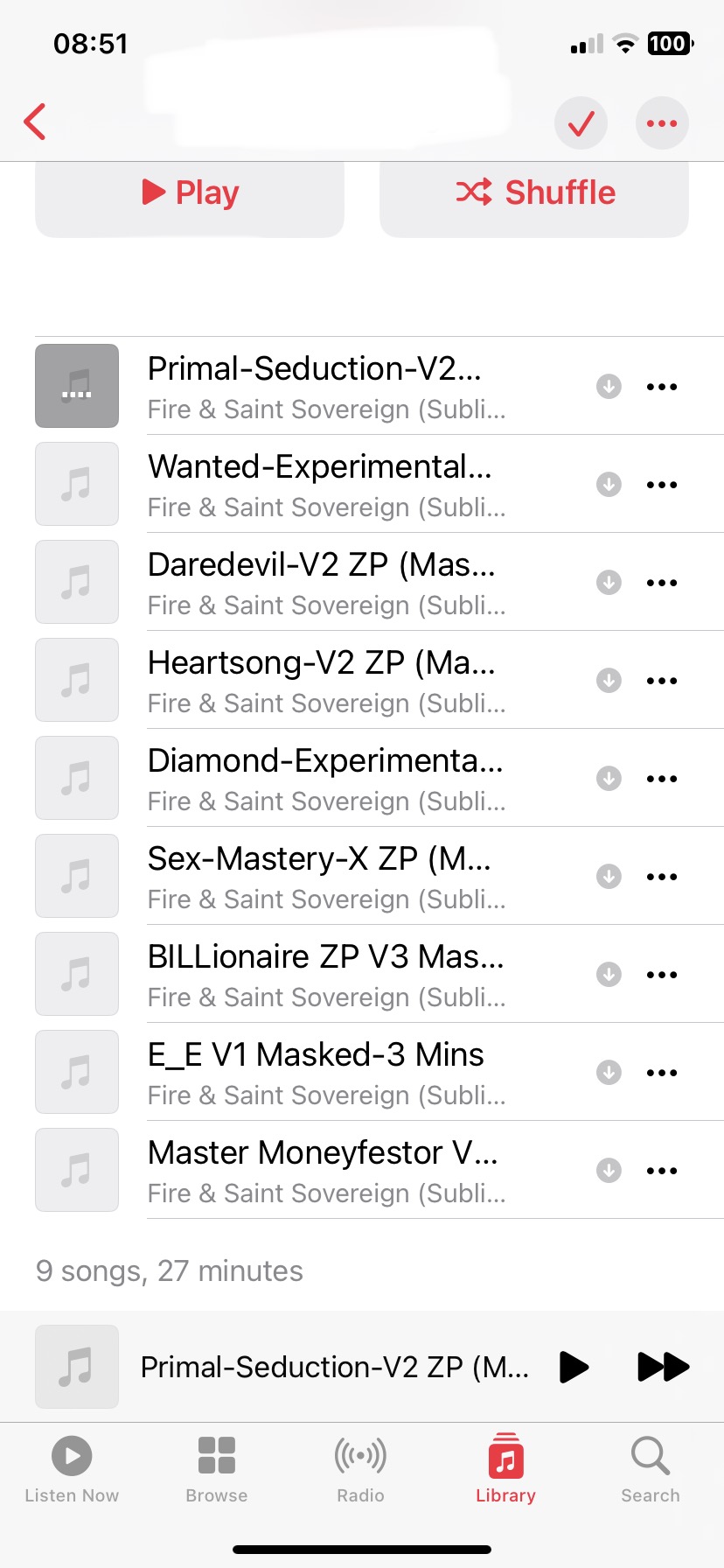Image resolution: width=724 pixels, height=1568 pixels.
Task: Open the playlist overflow menu at the top
Action: pos(661,123)
